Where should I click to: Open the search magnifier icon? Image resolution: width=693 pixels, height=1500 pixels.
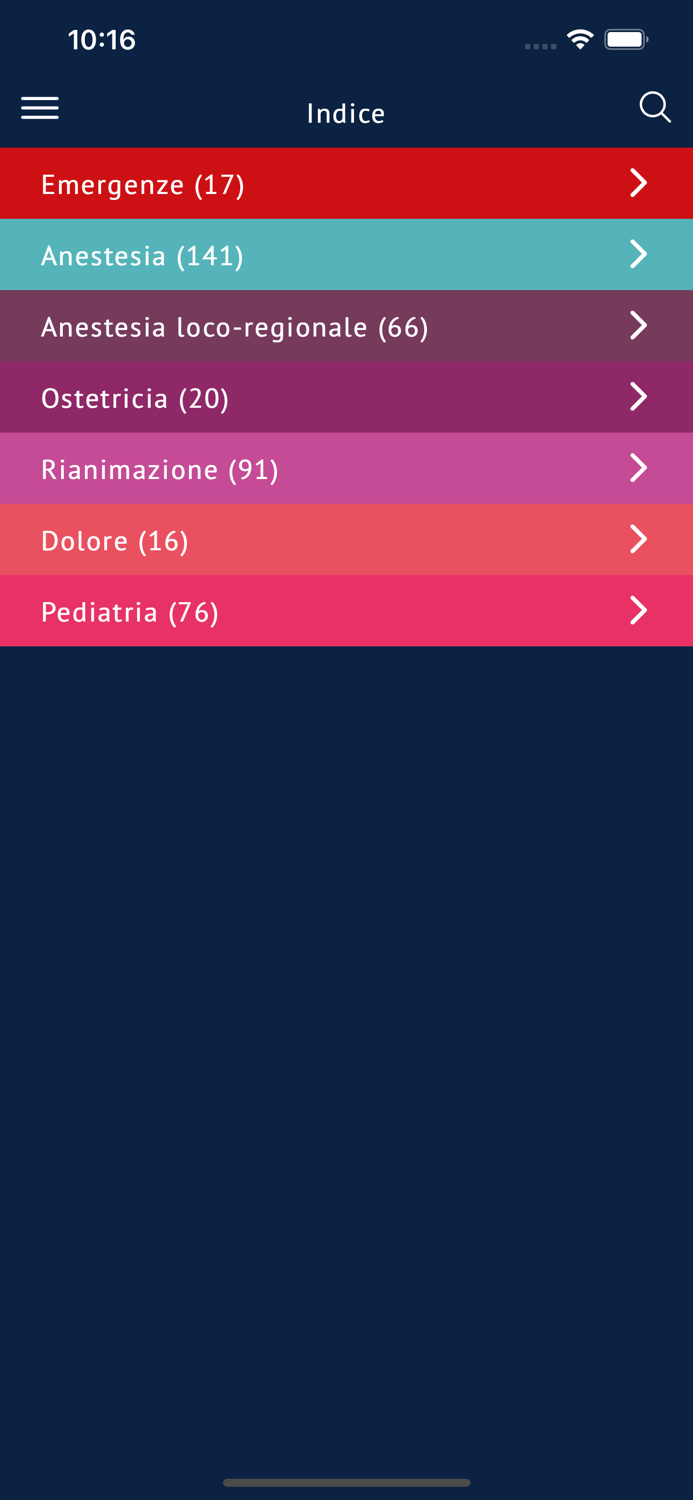point(655,107)
